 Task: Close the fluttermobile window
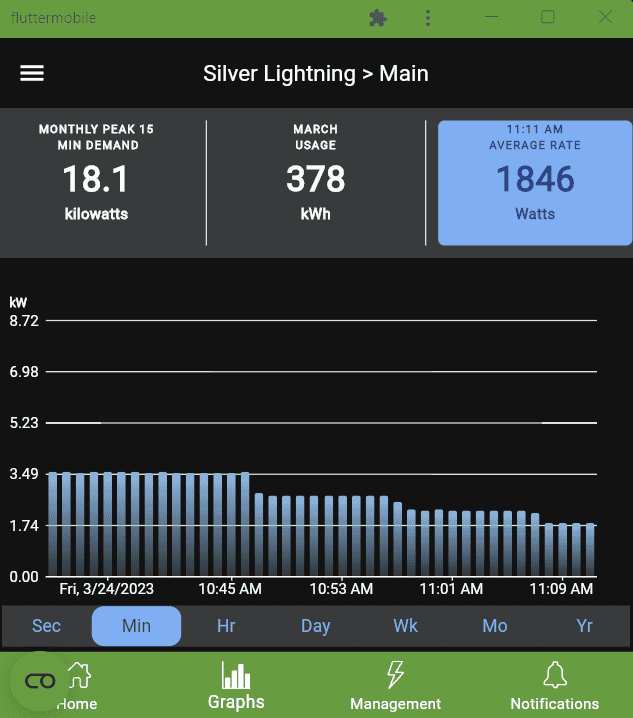(605, 17)
